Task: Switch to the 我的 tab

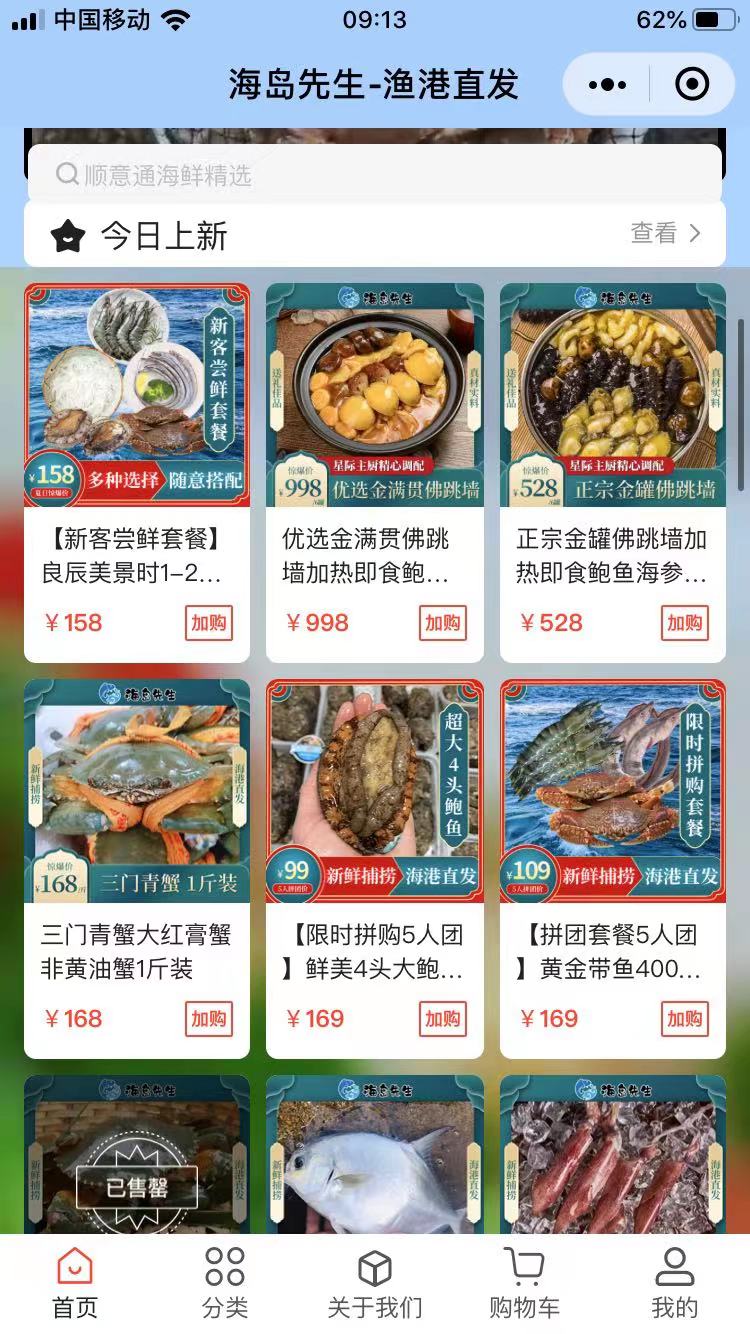Action: [x=674, y=1283]
